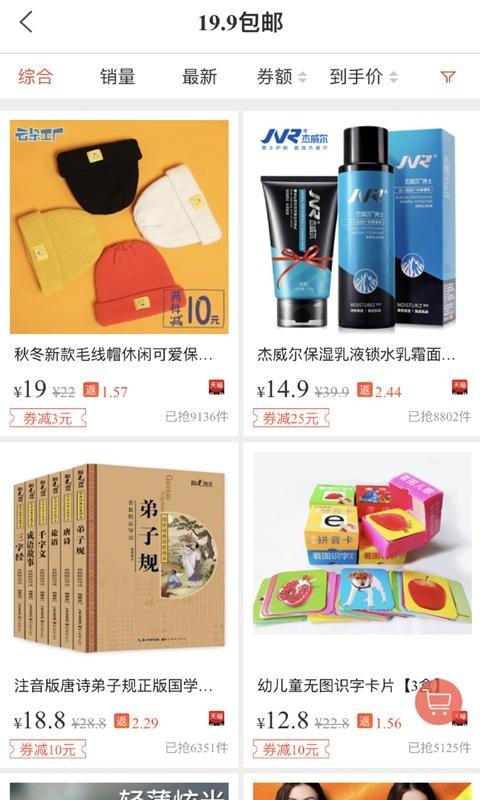The height and width of the screenshot is (800, 480).
Task: View the 注音版唐诗弟子规 book set
Action: [119, 605]
